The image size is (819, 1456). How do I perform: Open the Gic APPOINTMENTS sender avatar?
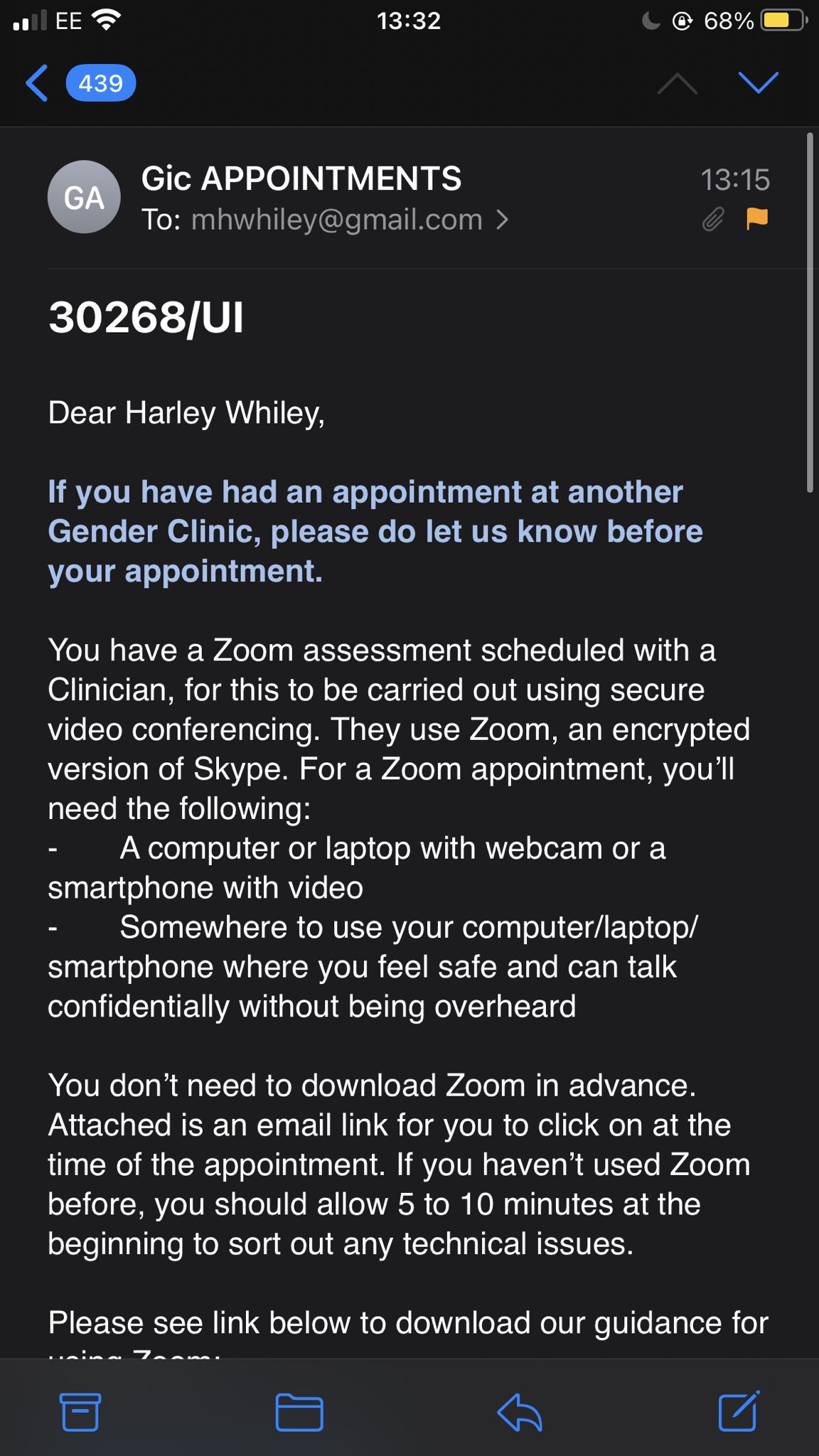84,197
